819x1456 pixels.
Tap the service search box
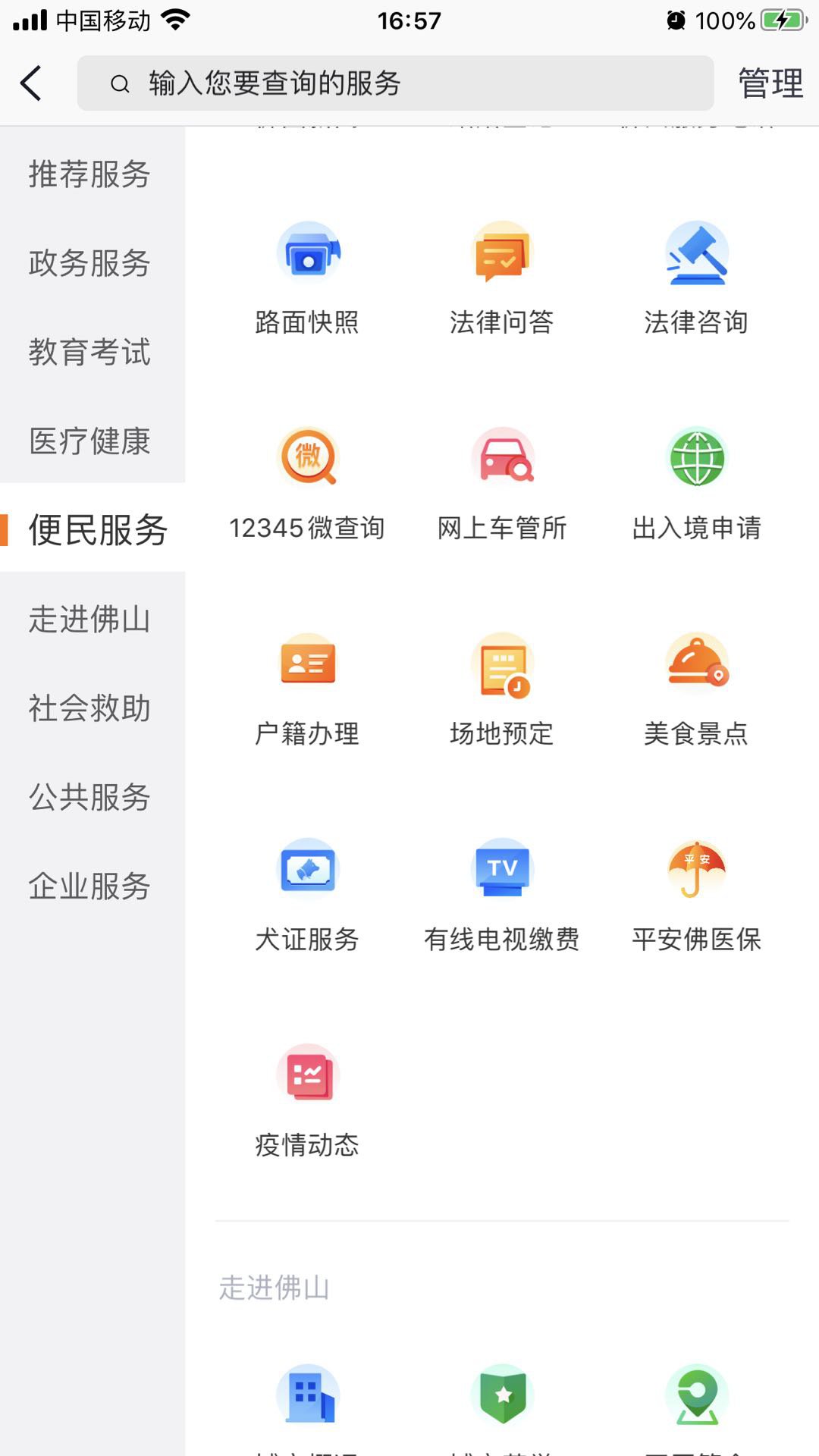point(394,83)
